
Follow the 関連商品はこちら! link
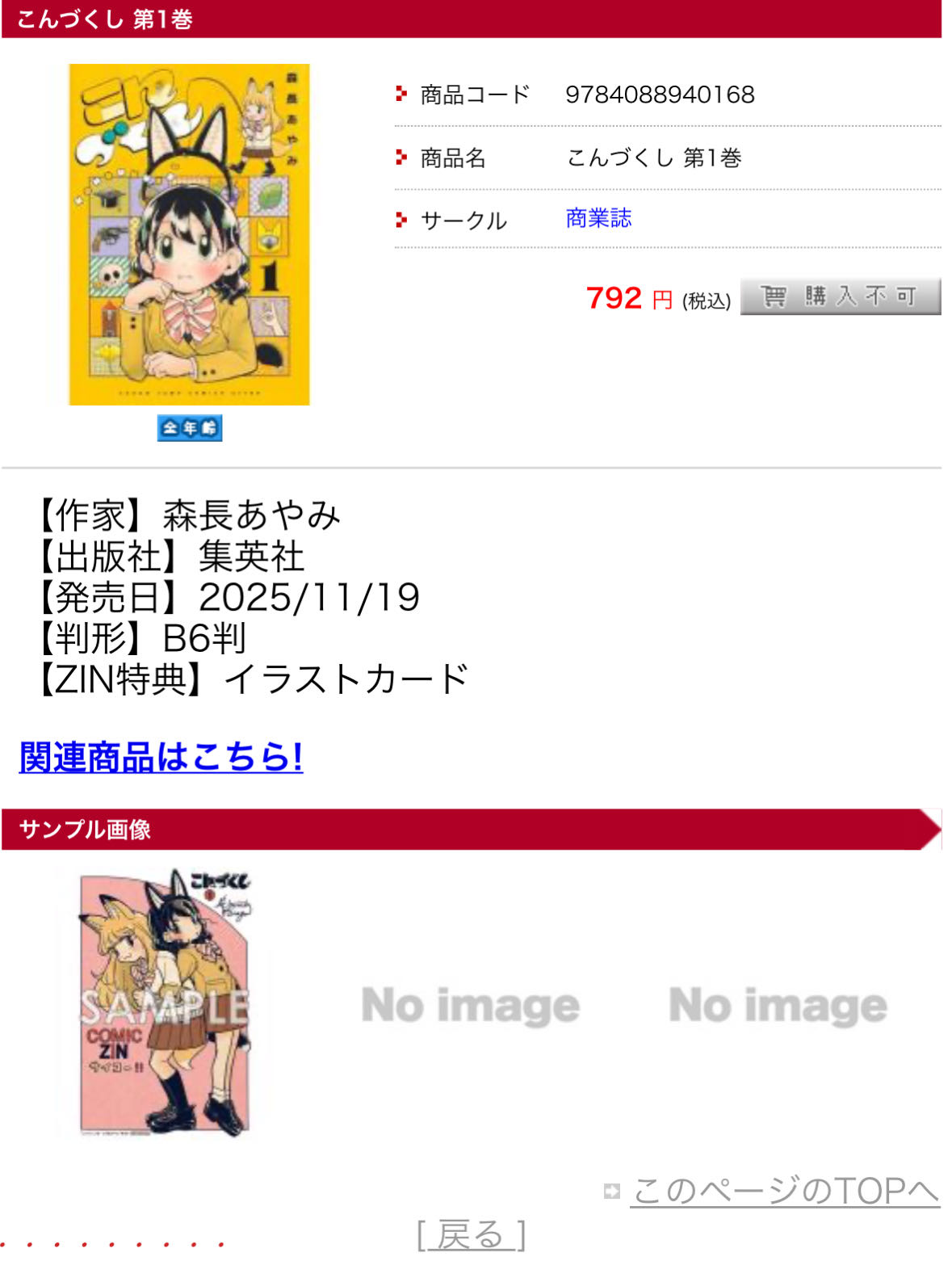coord(161,757)
